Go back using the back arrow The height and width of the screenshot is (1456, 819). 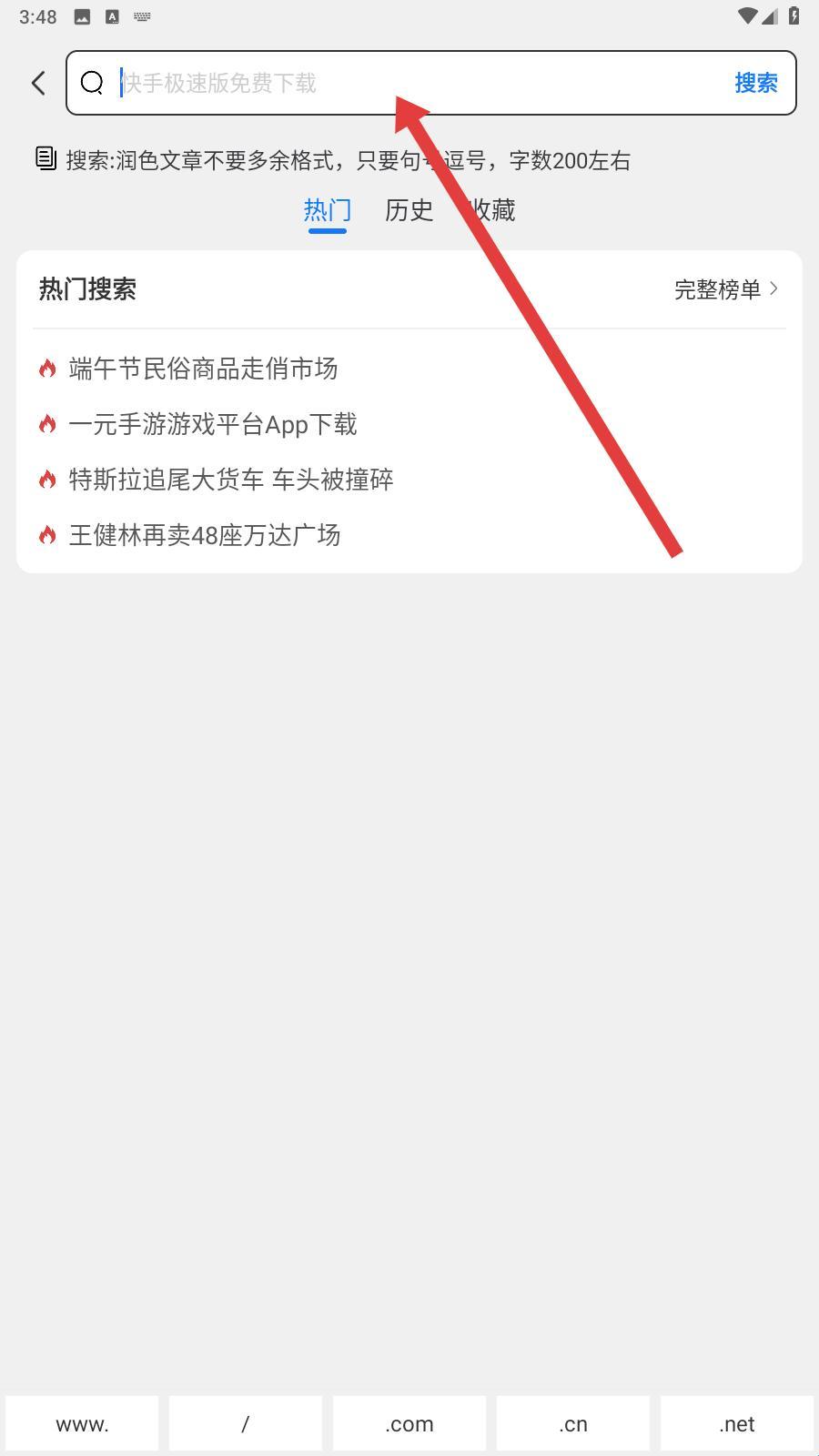pos(38,83)
